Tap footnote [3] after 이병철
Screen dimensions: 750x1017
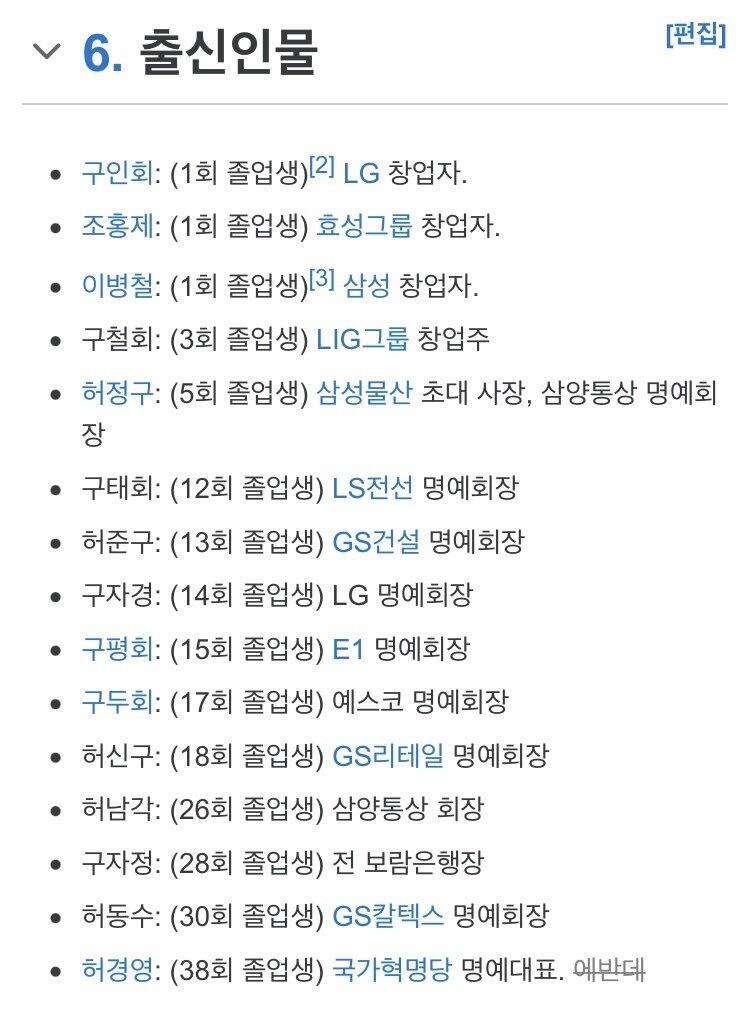click(x=322, y=279)
